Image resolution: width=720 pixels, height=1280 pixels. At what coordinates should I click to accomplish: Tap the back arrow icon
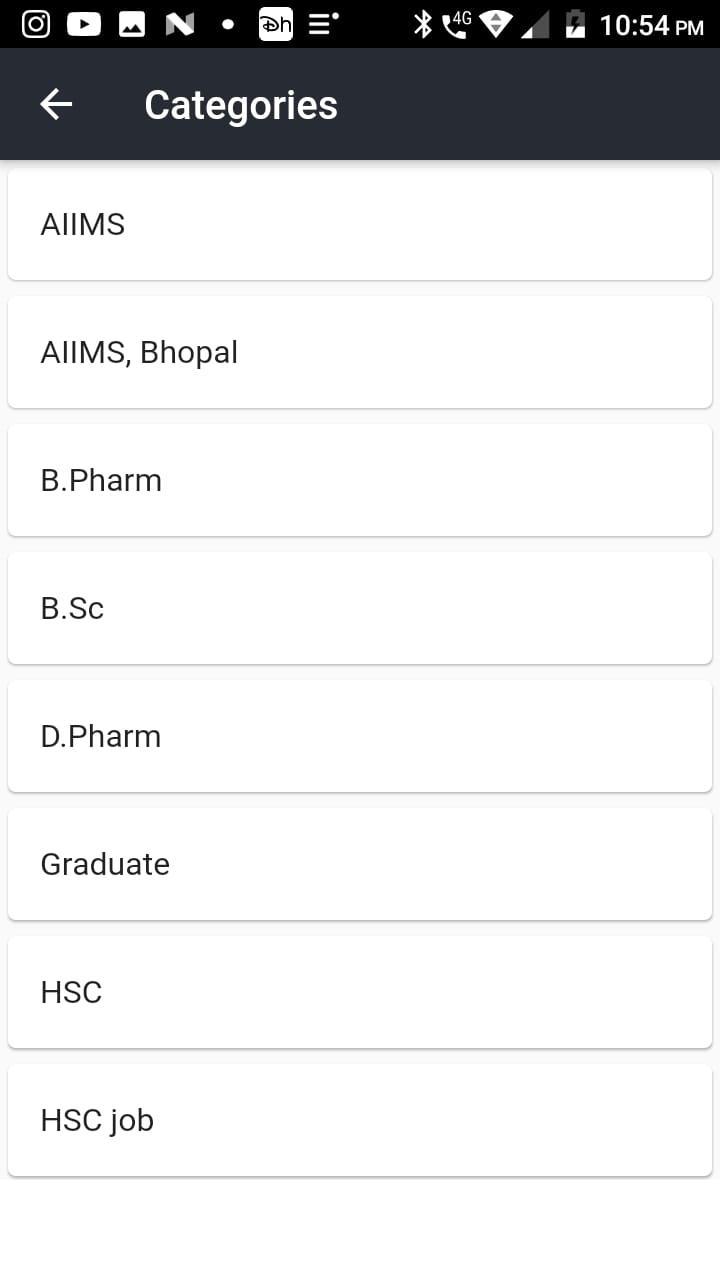56,104
